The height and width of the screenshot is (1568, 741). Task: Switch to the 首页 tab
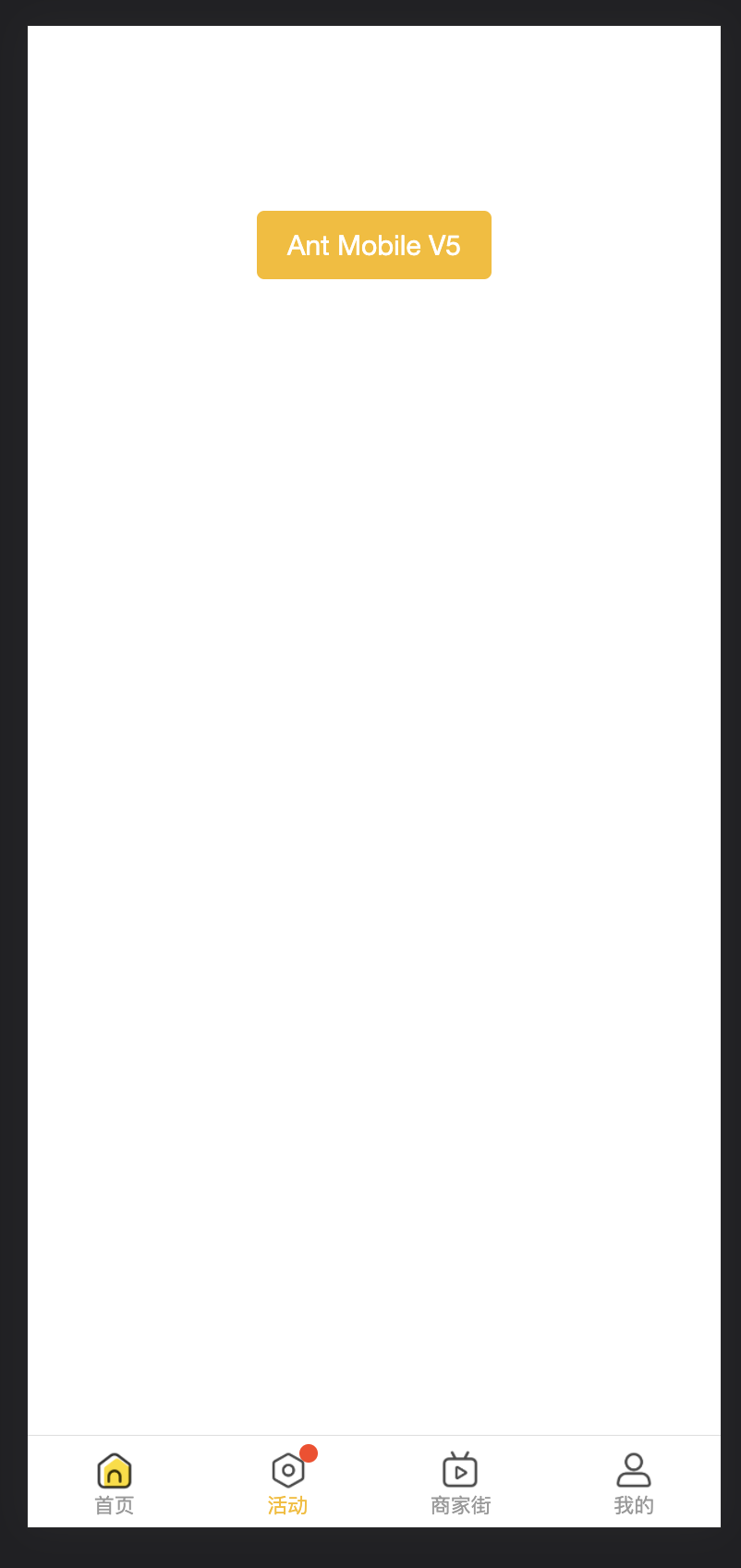click(114, 1481)
